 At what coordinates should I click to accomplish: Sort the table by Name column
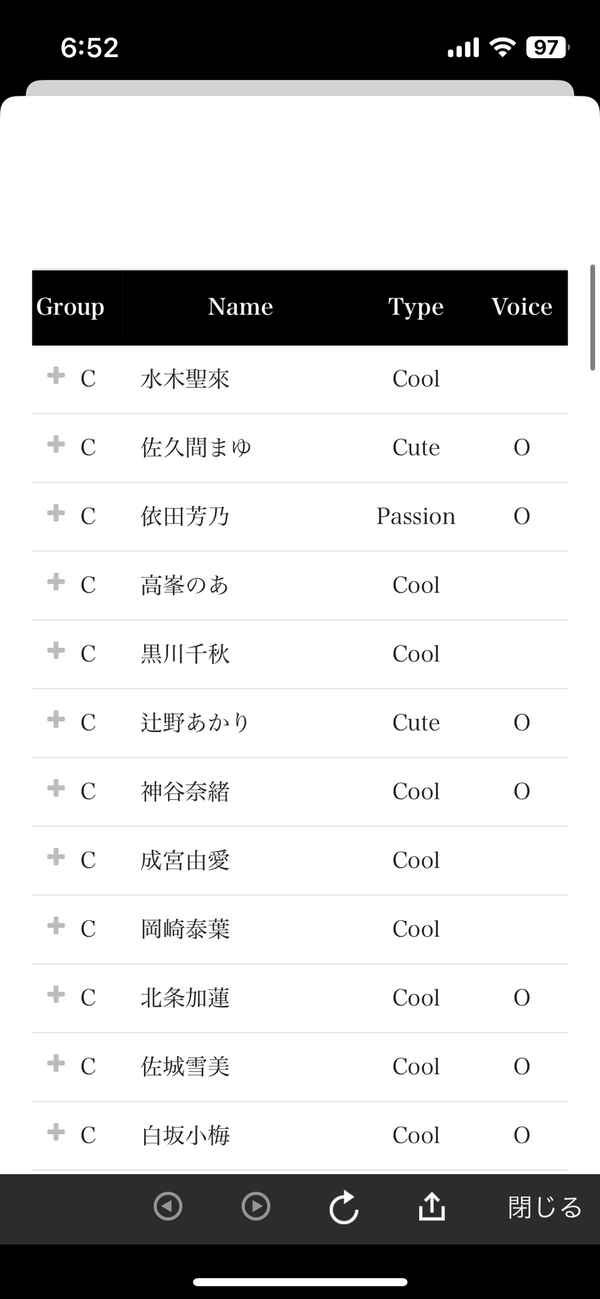(x=240, y=307)
